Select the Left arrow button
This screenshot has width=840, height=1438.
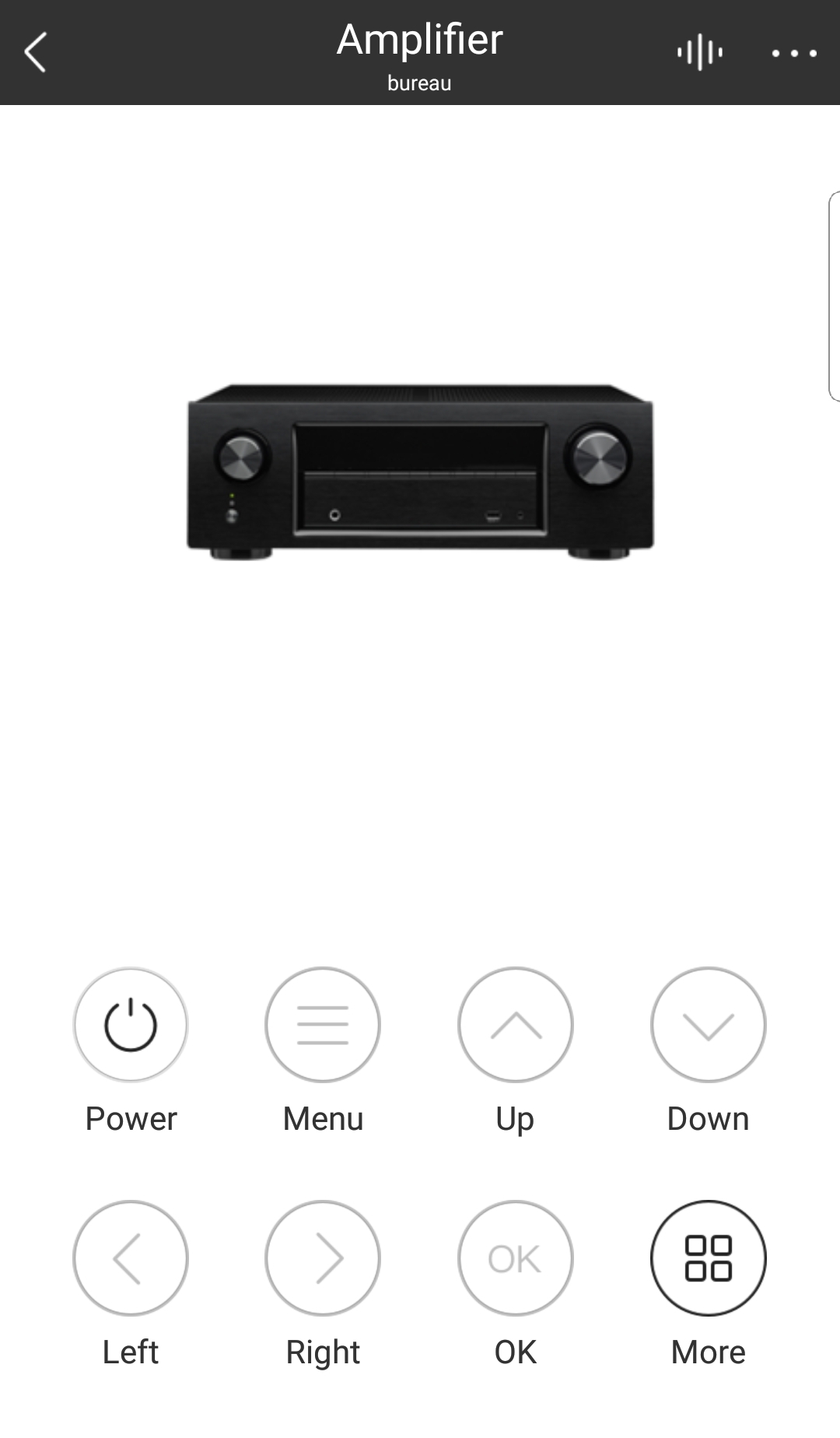click(131, 1257)
